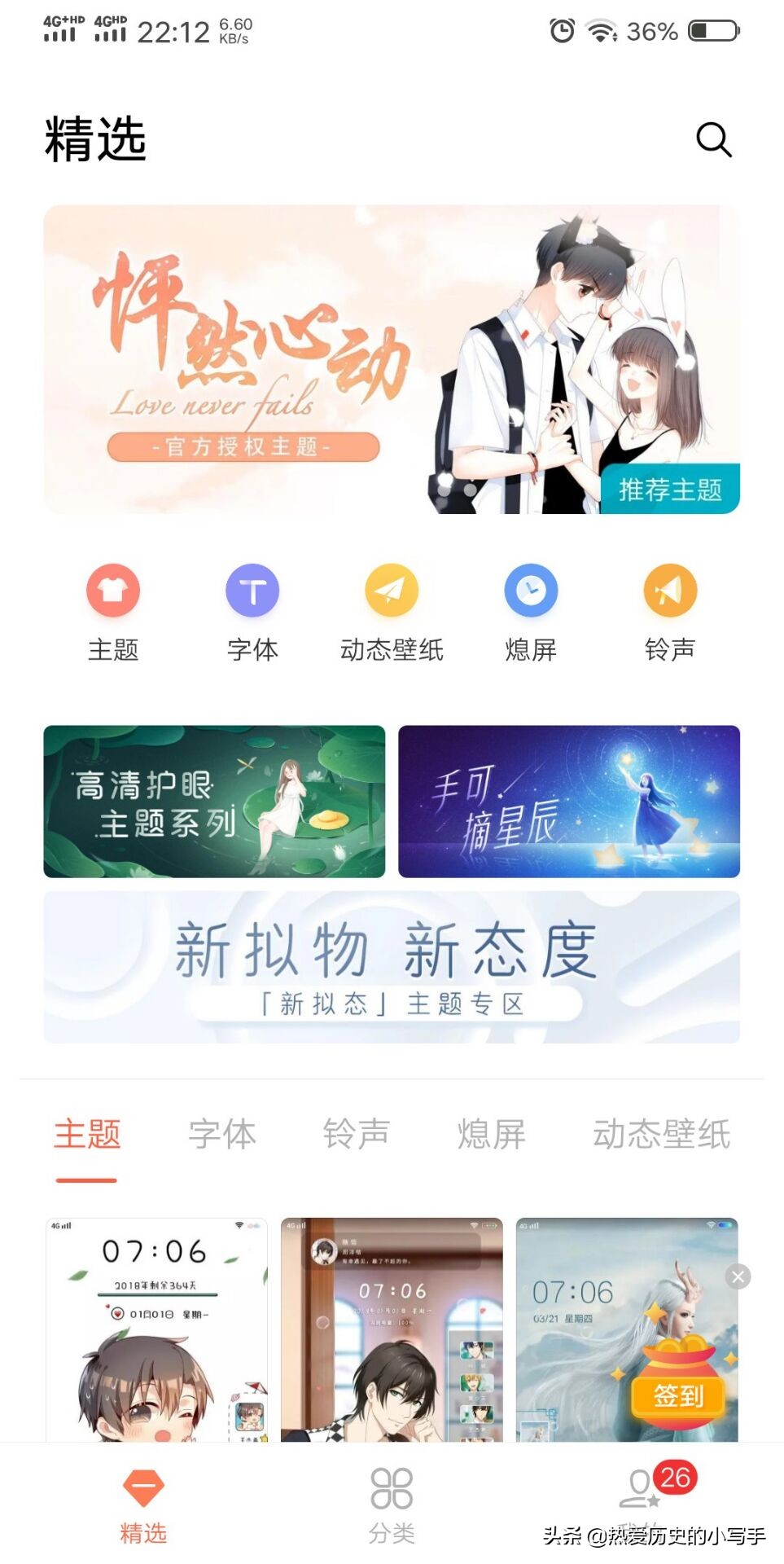
Task: Select the 熄屏 list tab
Action: coord(492,1134)
